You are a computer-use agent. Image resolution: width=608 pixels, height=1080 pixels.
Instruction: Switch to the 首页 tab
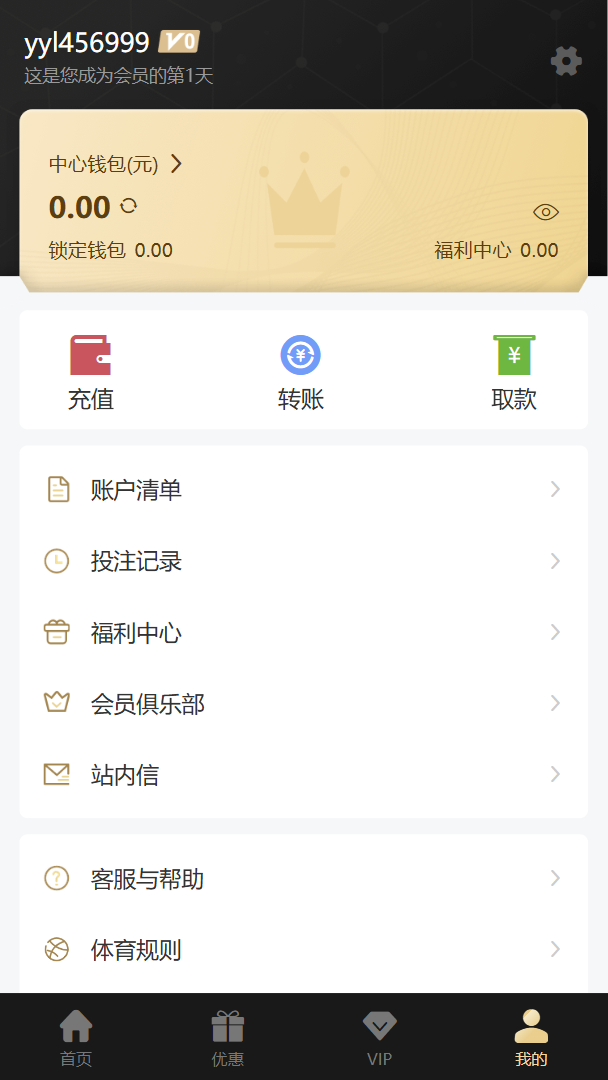pyautogui.click(x=76, y=1037)
